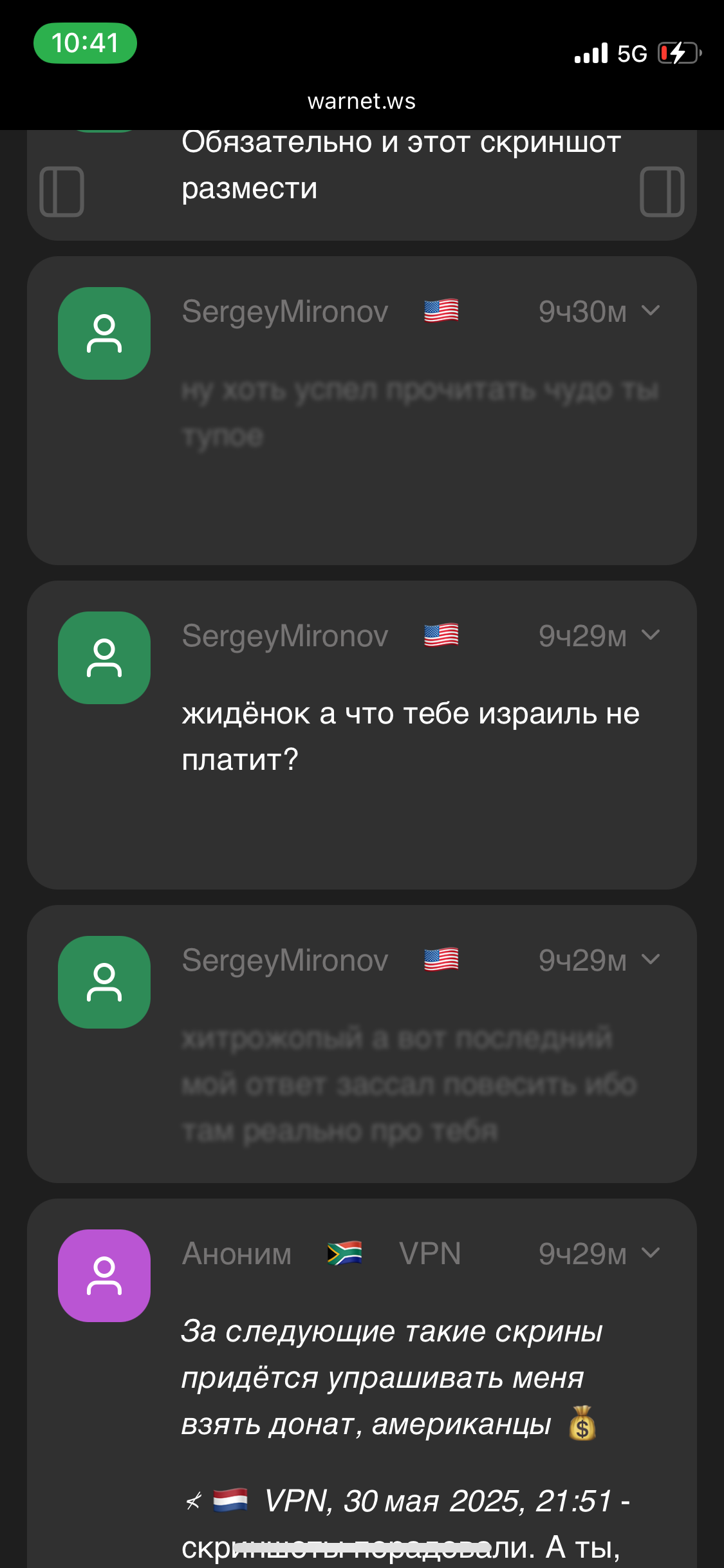Open Аноним's purple avatar

click(x=104, y=1276)
